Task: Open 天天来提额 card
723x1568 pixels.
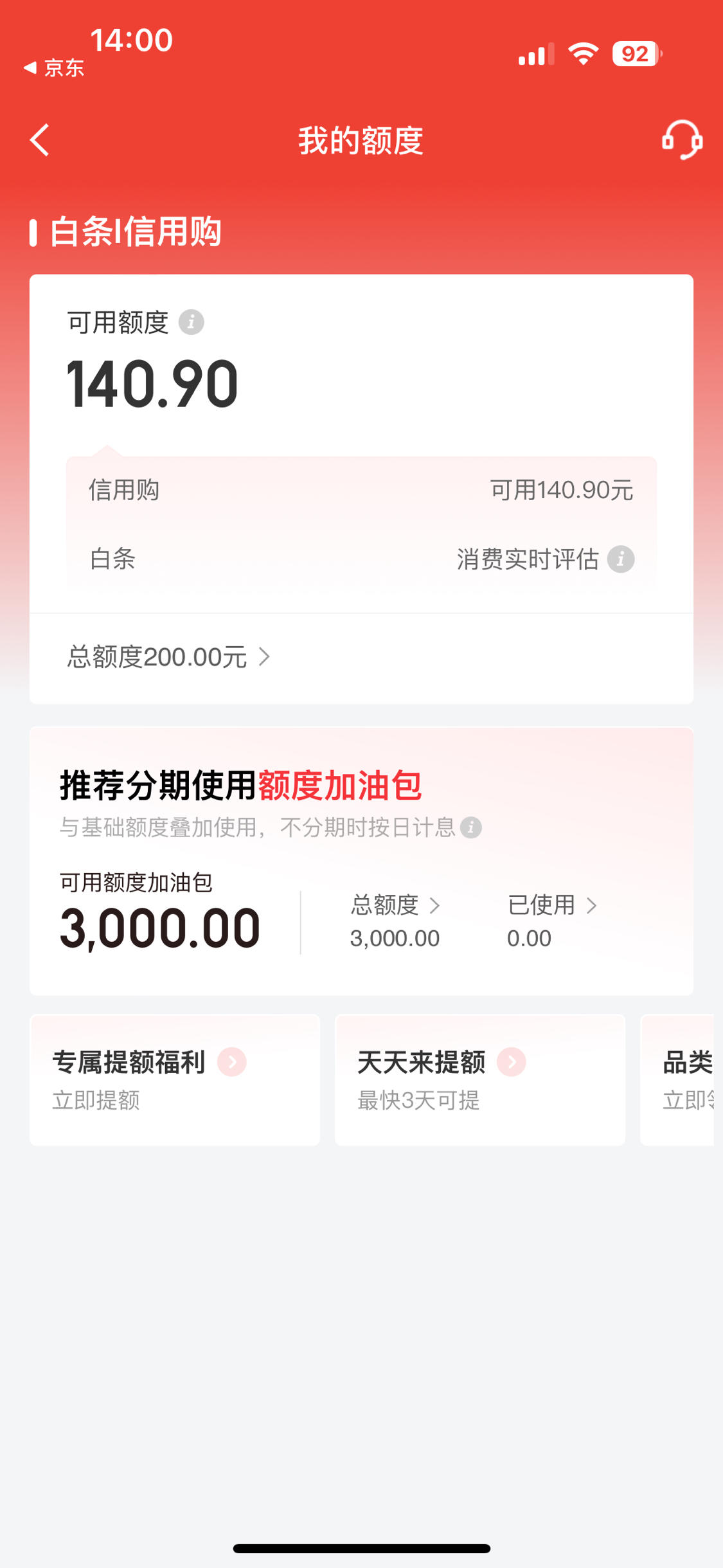Action: coord(479,1079)
